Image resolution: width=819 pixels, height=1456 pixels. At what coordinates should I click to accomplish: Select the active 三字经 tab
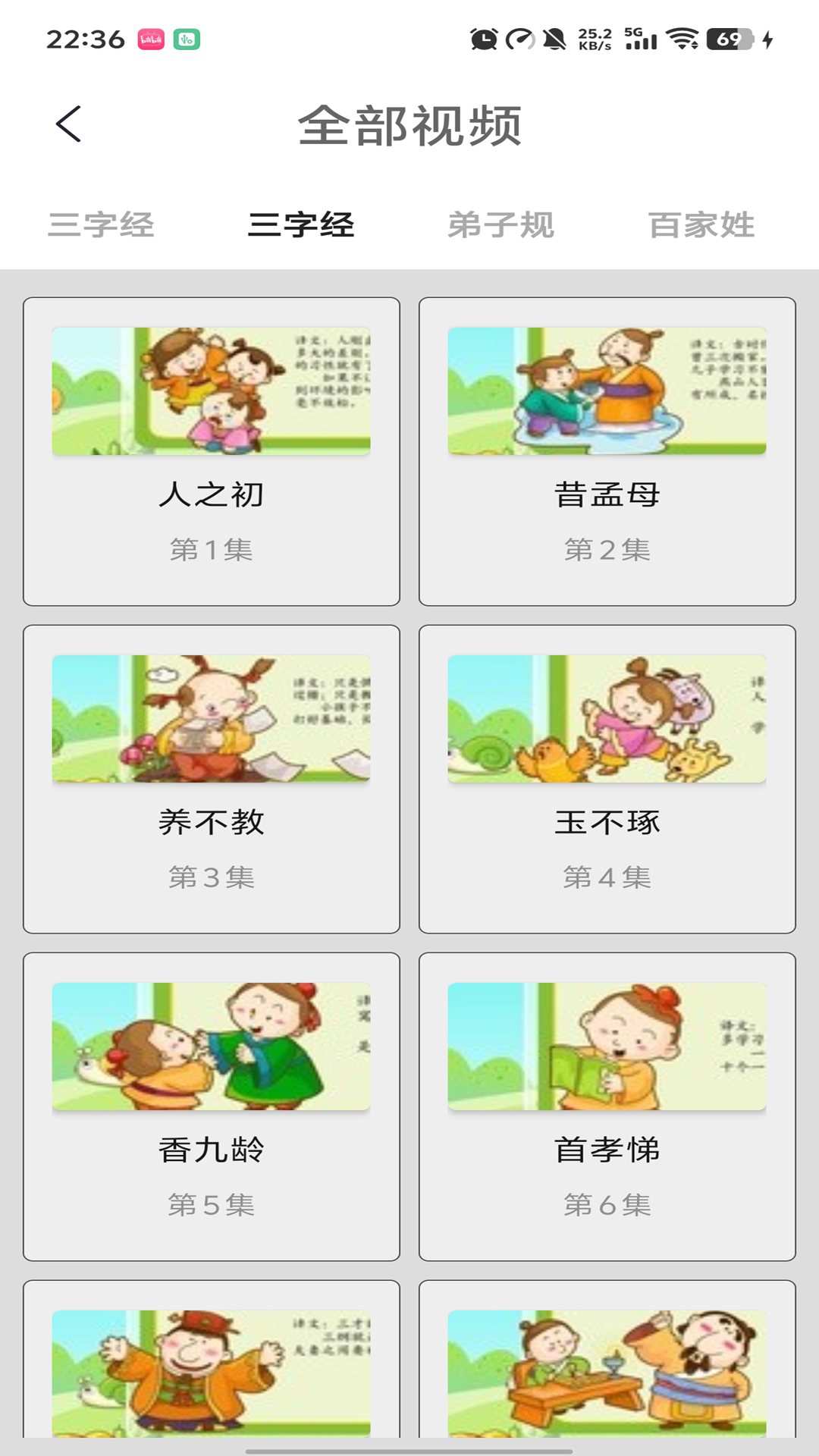(301, 224)
